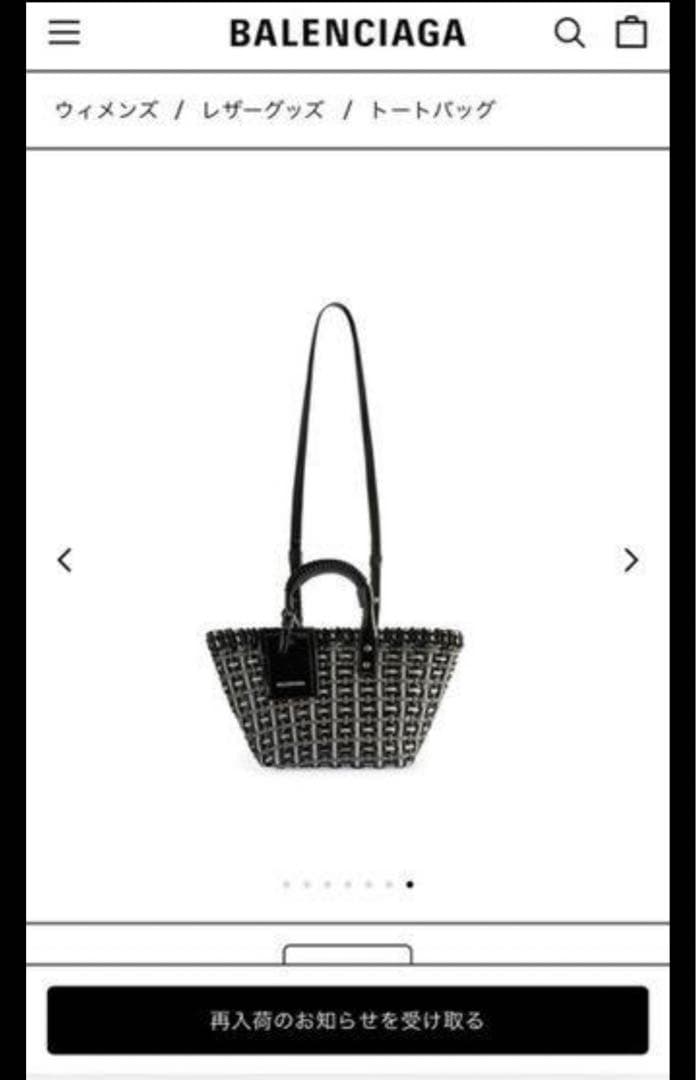Open the search magnifier
The height and width of the screenshot is (1080, 696).
click(x=569, y=33)
